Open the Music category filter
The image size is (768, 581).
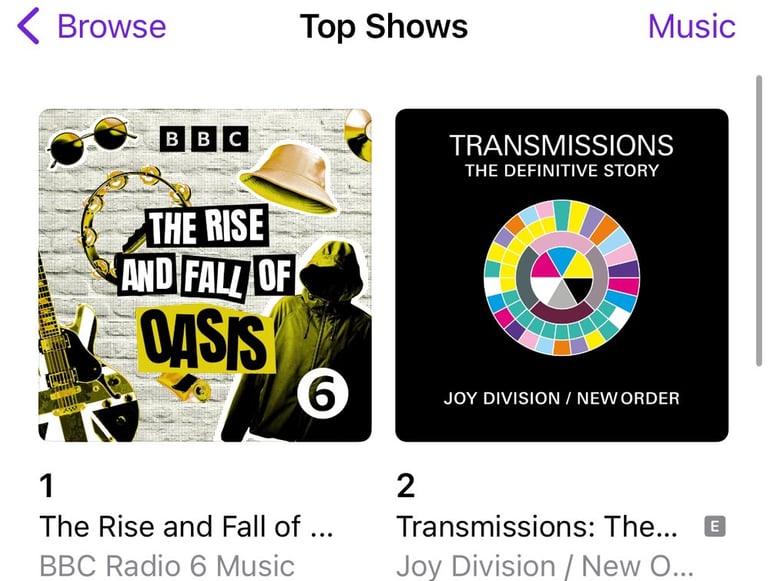click(x=691, y=27)
